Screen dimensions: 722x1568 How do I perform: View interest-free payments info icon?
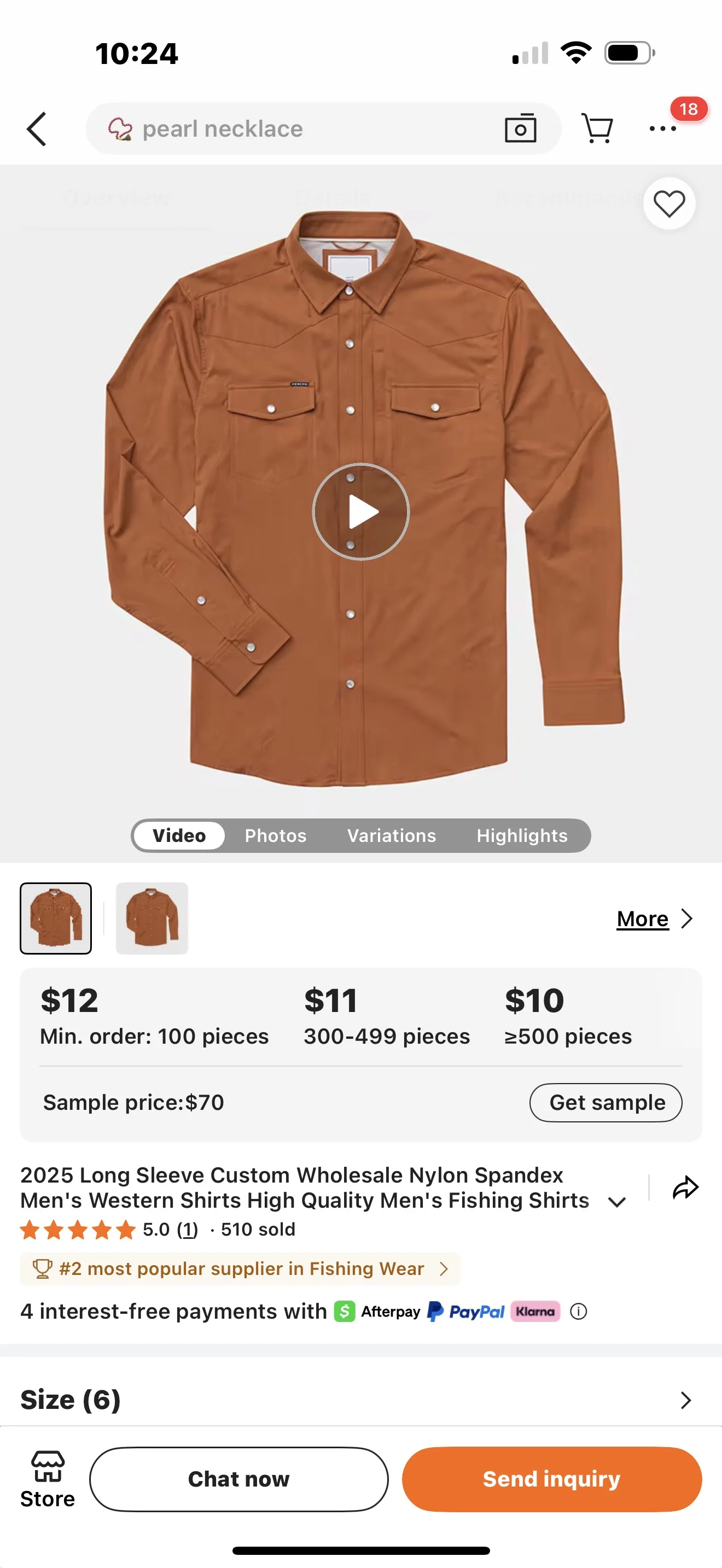(x=578, y=1311)
